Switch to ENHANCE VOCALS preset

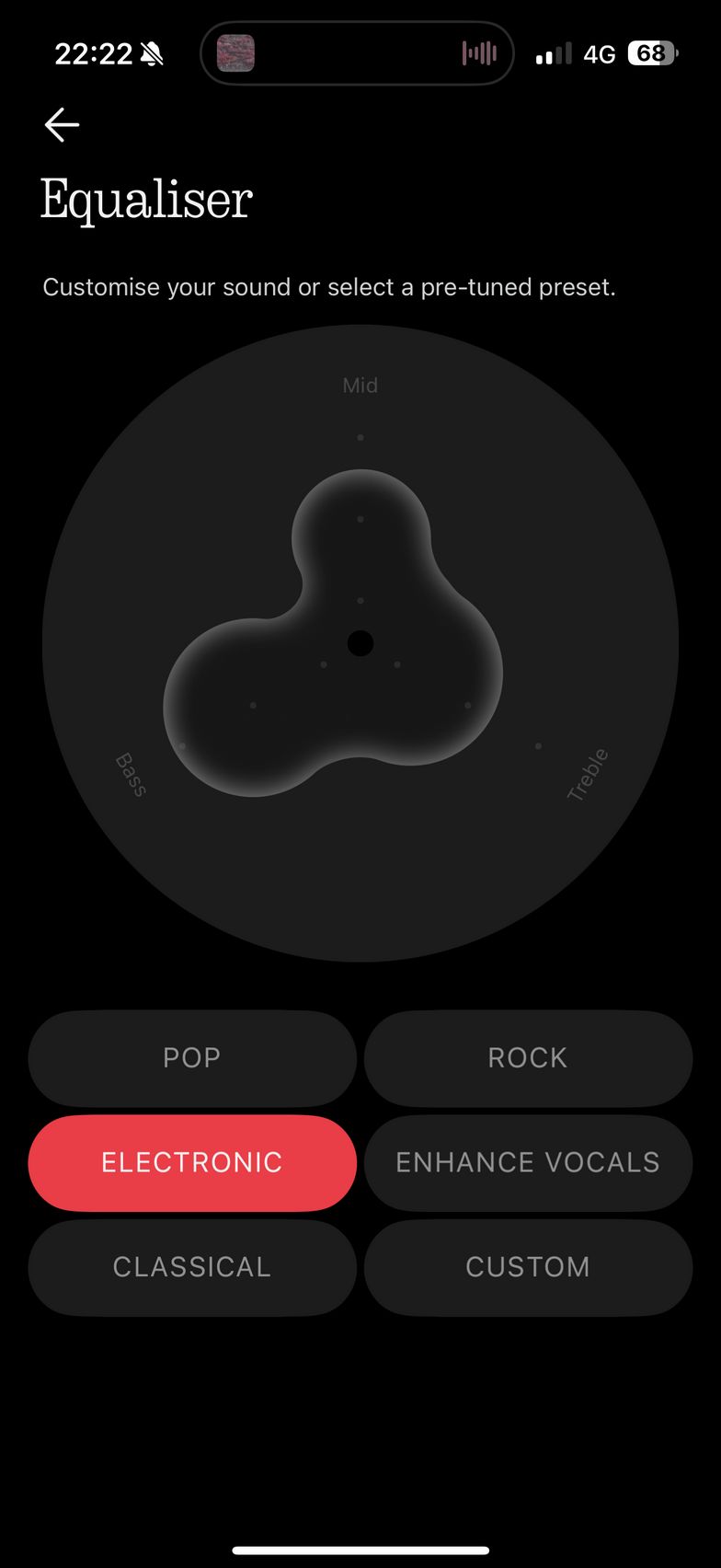point(528,1162)
